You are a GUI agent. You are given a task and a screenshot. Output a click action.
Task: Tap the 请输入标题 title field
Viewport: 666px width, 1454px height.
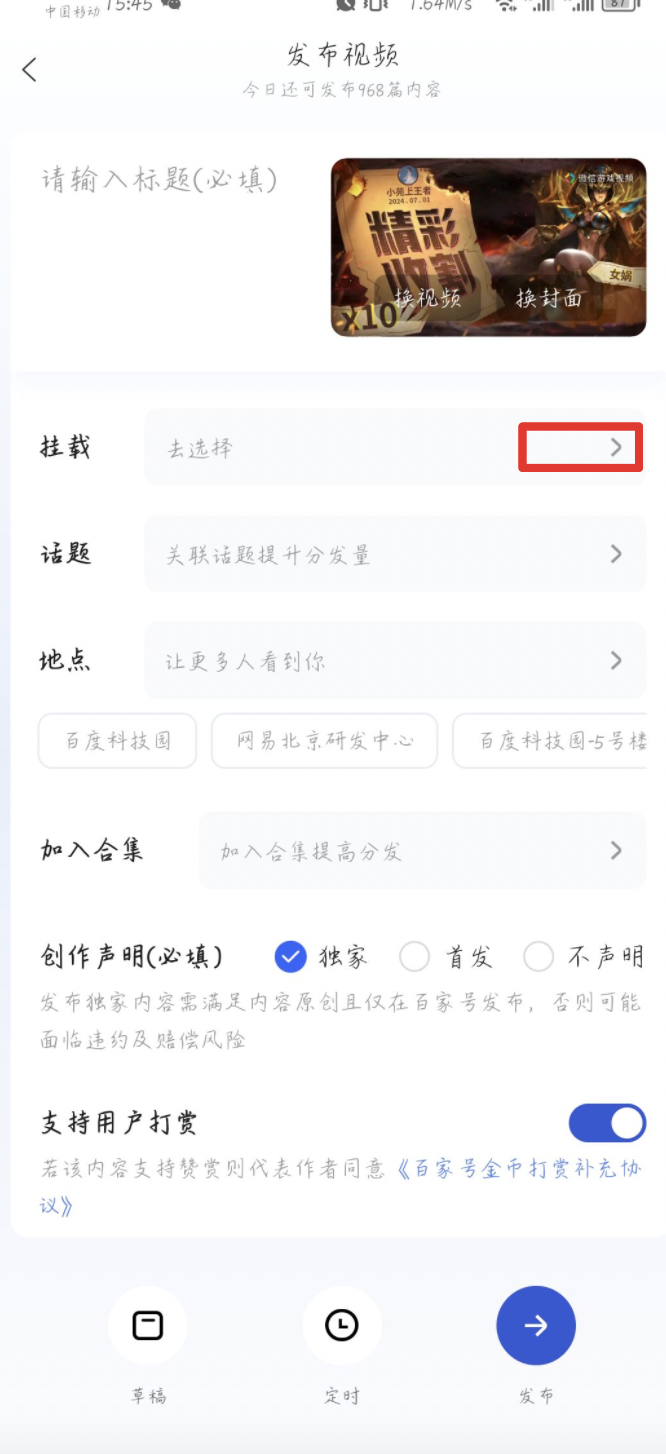coord(160,180)
